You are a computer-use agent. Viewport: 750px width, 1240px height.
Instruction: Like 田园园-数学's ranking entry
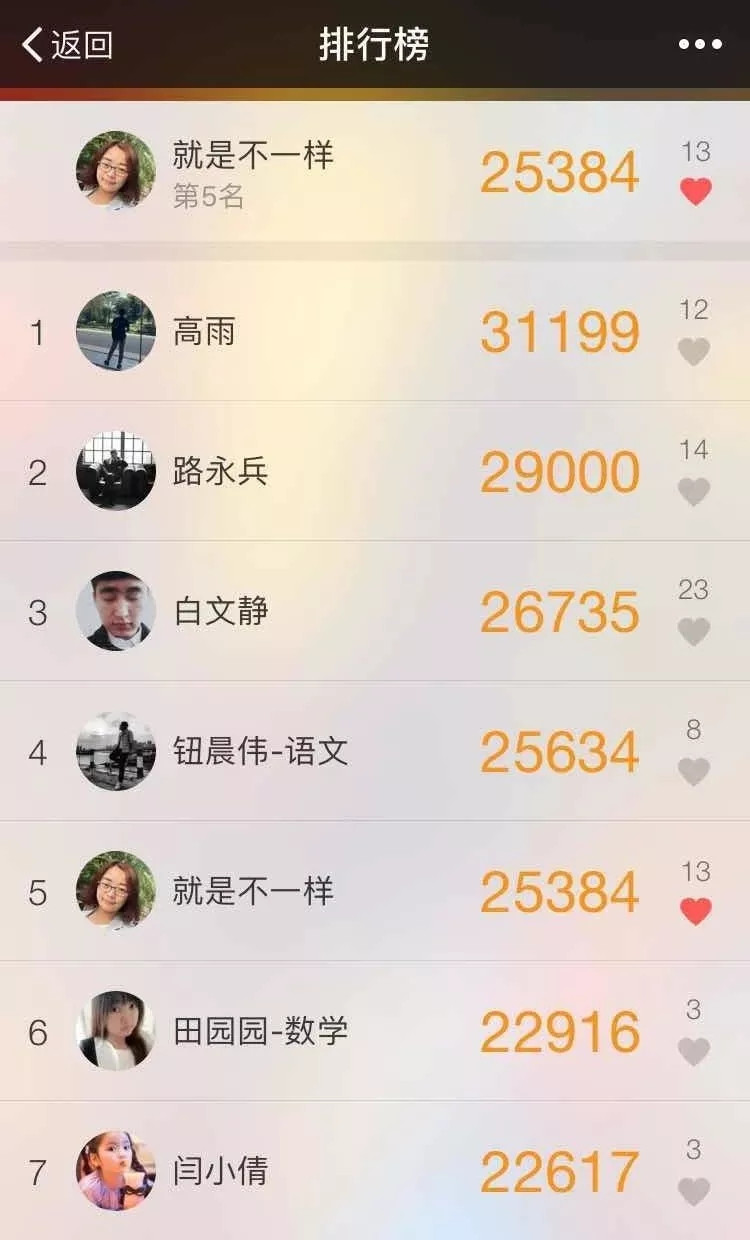click(694, 1051)
